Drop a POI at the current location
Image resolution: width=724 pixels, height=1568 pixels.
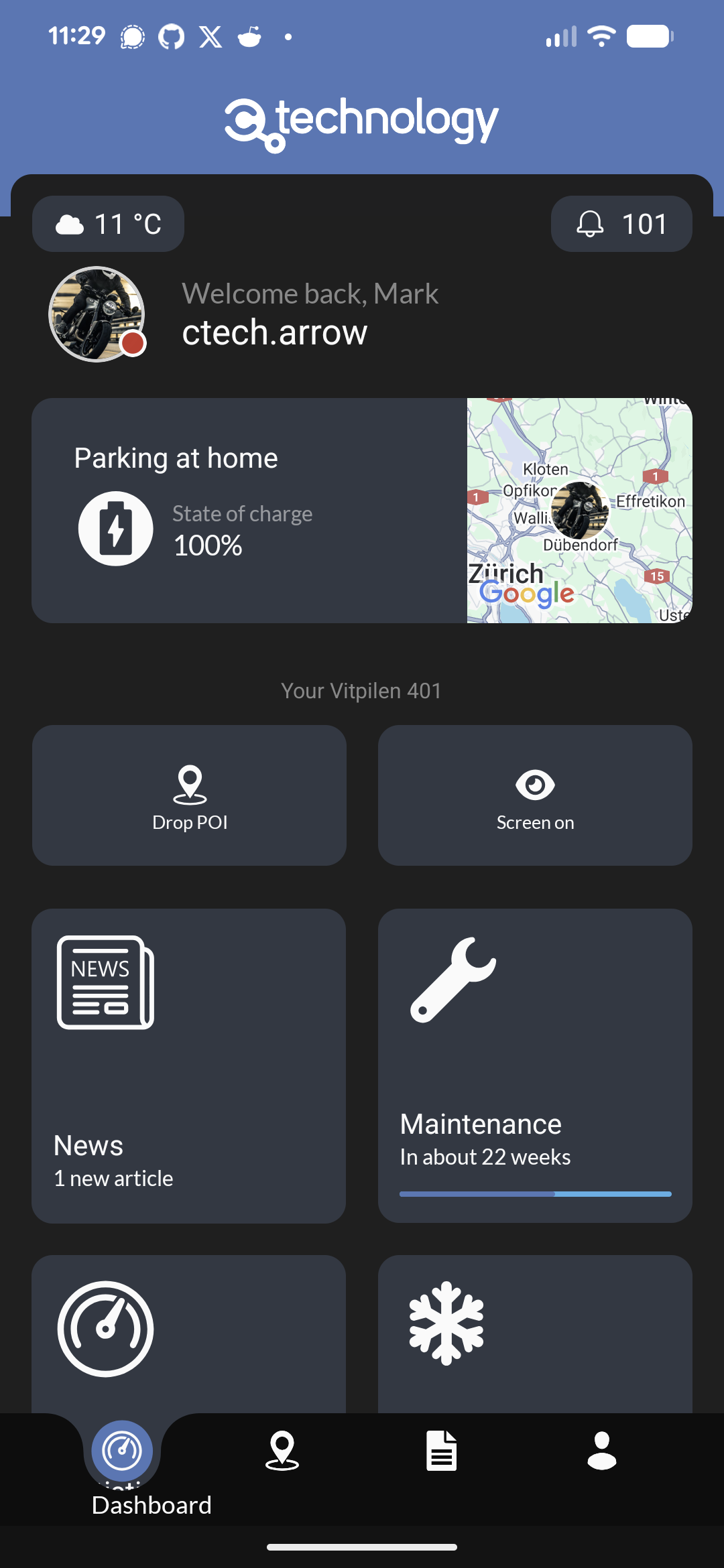(190, 795)
